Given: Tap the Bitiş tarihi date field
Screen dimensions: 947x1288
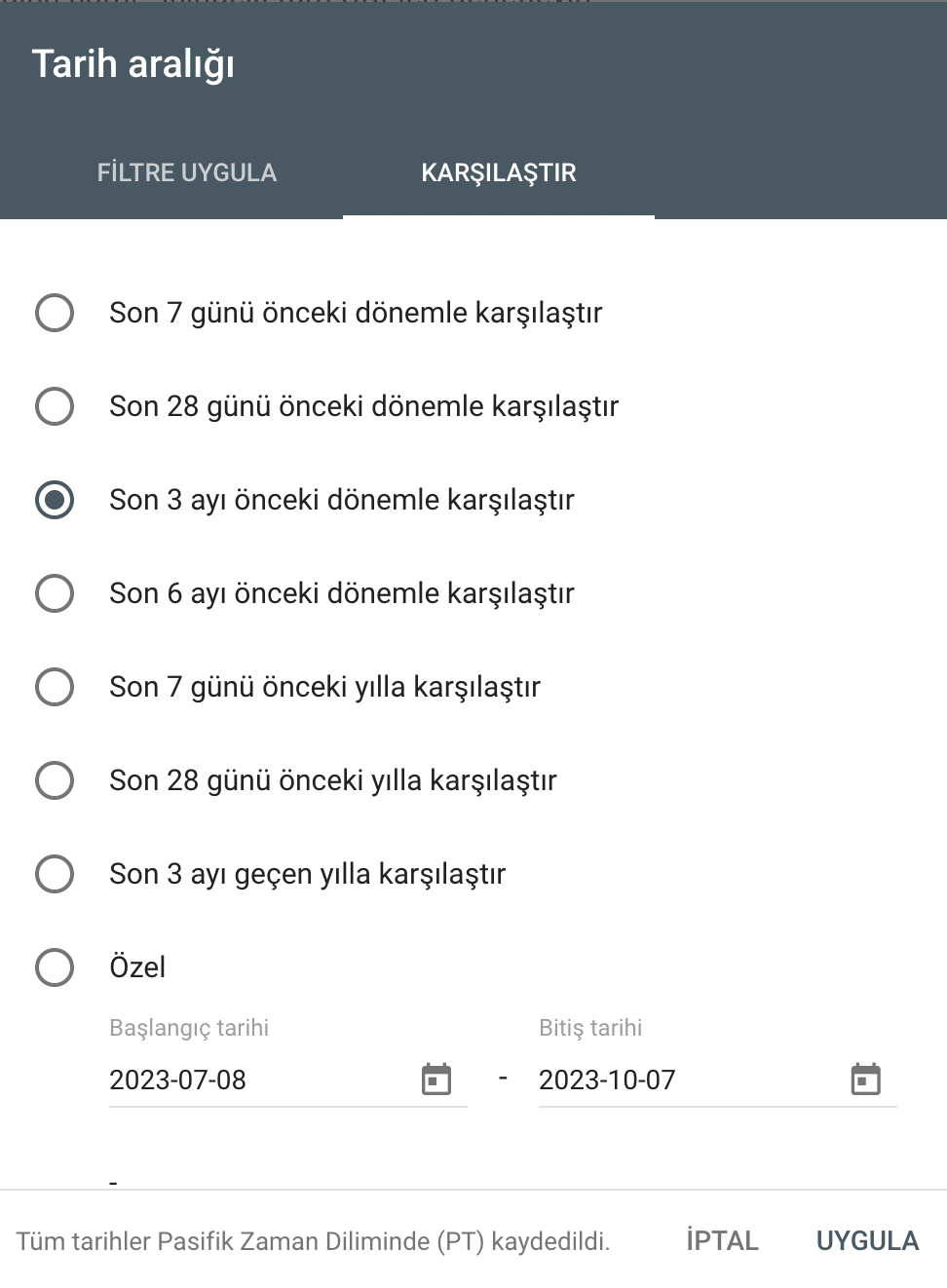Looking at the screenshot, I should click(x=682, y=1080).
